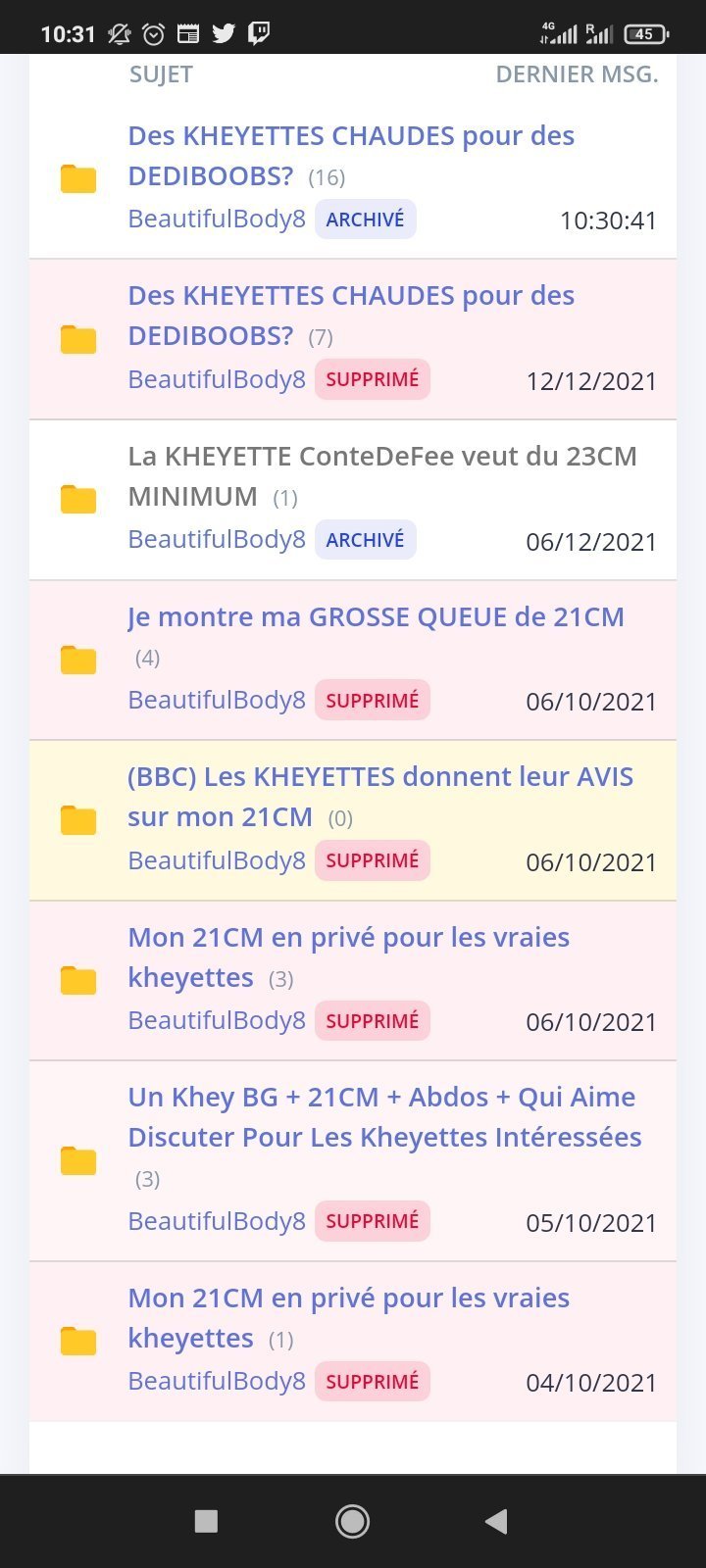Return to the home screen

352,1521
